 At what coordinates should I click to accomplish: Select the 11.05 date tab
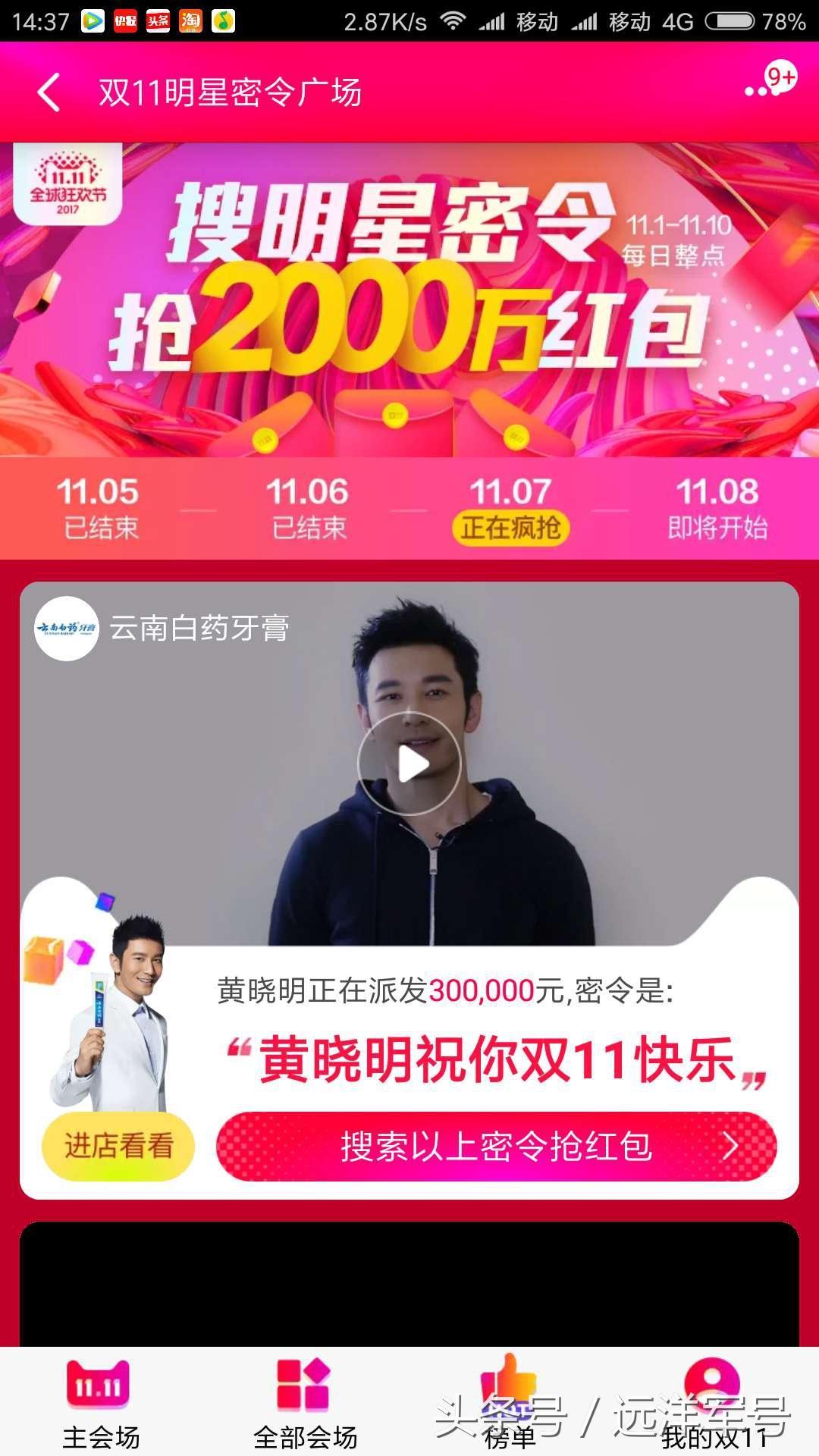99,508
